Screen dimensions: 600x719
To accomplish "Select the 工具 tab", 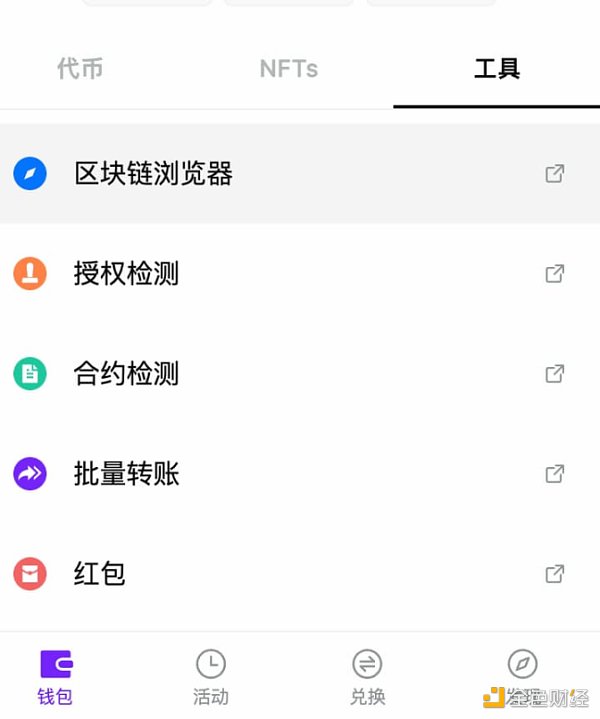I will point(497,69).
